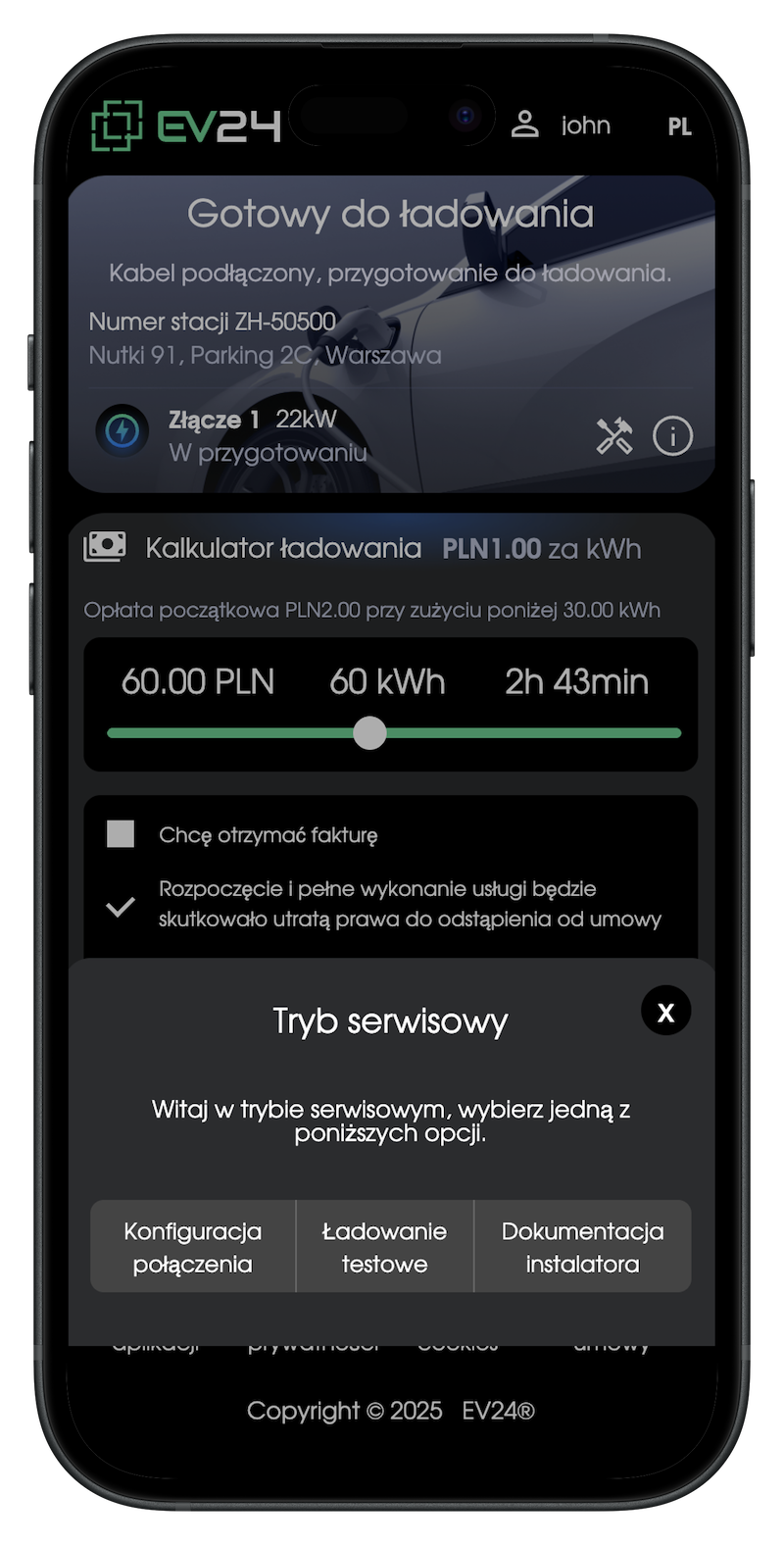
Task: Open Konfiguracja połączenia option
Action: click(x=193, y=1246)
